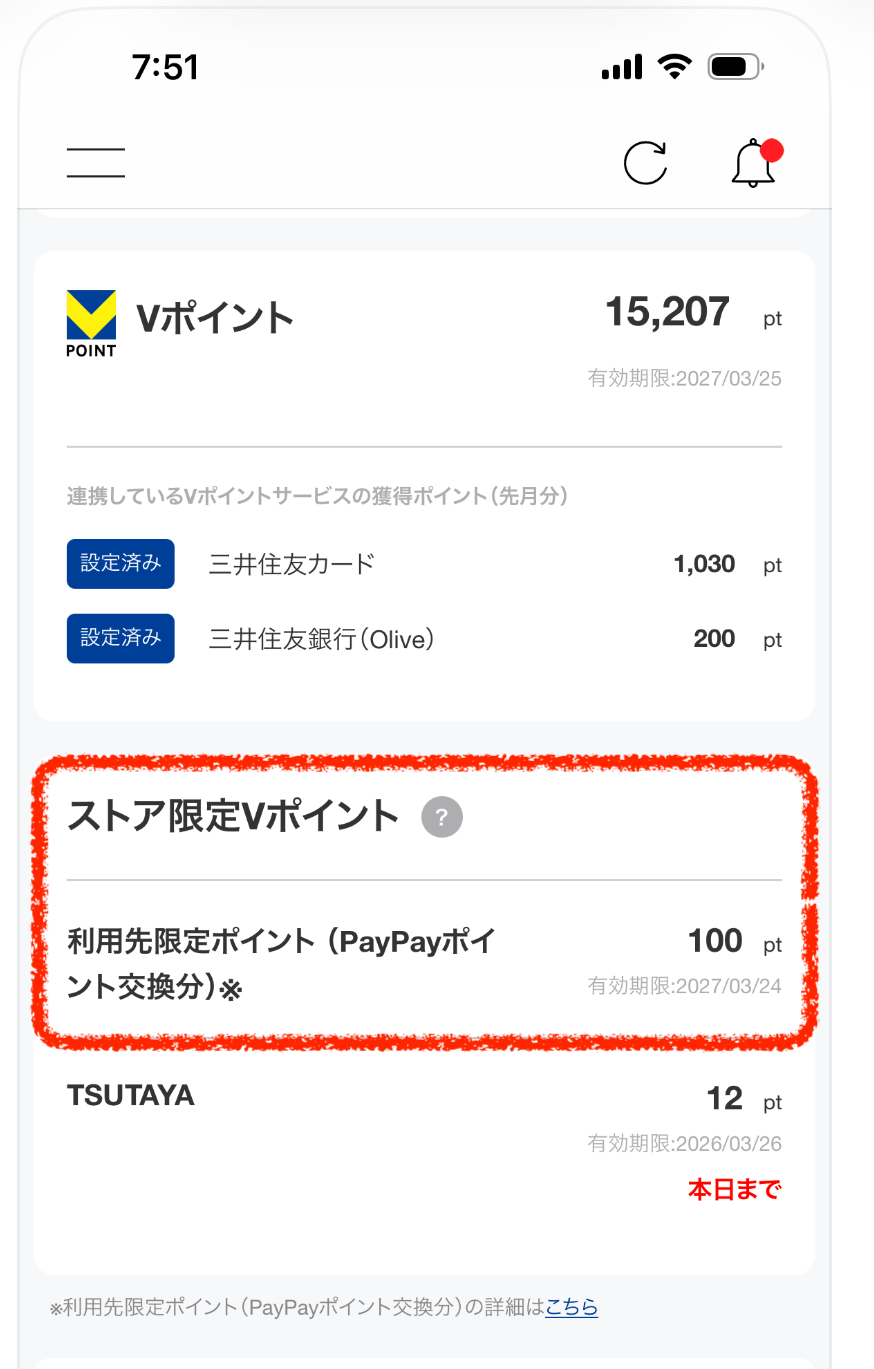Tap the 有効期限:2027/03/25 expiration text
This screenshot has width=874, height=1369.
pyautogui.click(x=684, y=379)
